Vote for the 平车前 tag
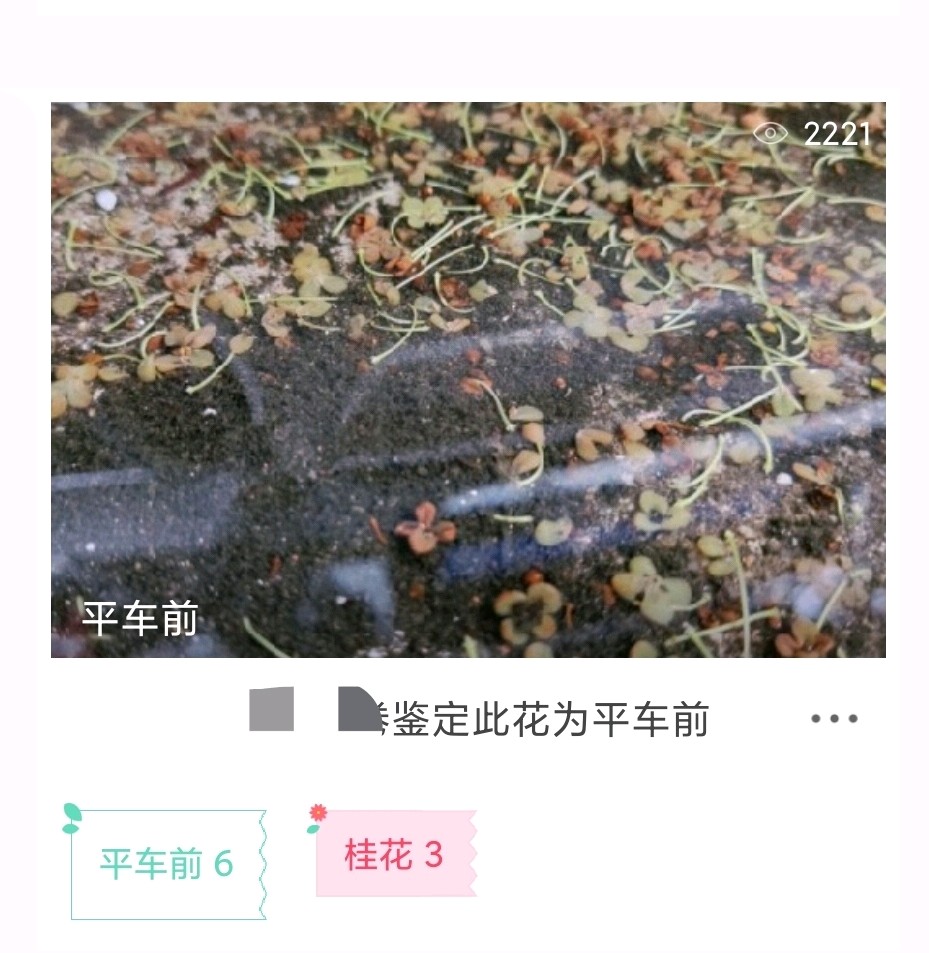 (x=167, y=863)
